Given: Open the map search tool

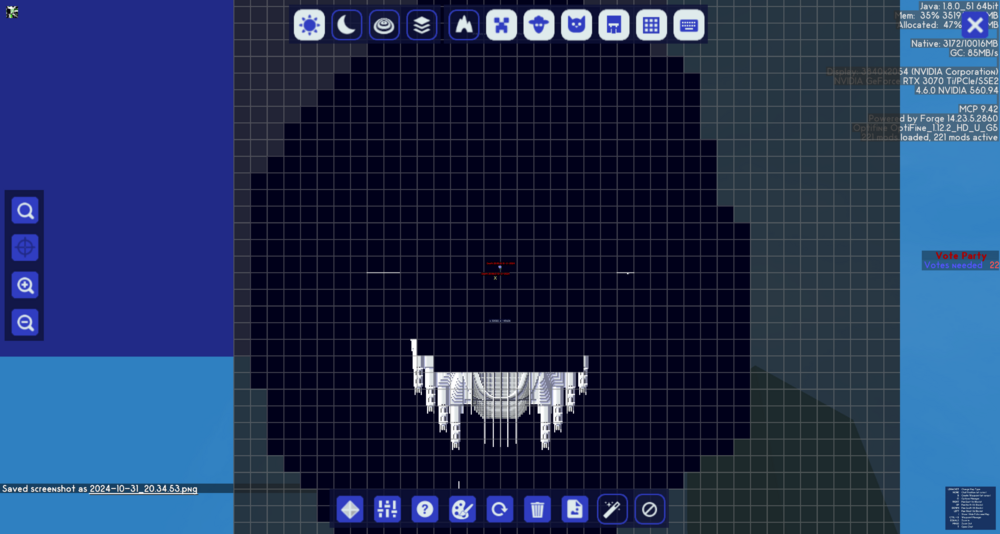Looking at the screenshot, I should [26, 210].
